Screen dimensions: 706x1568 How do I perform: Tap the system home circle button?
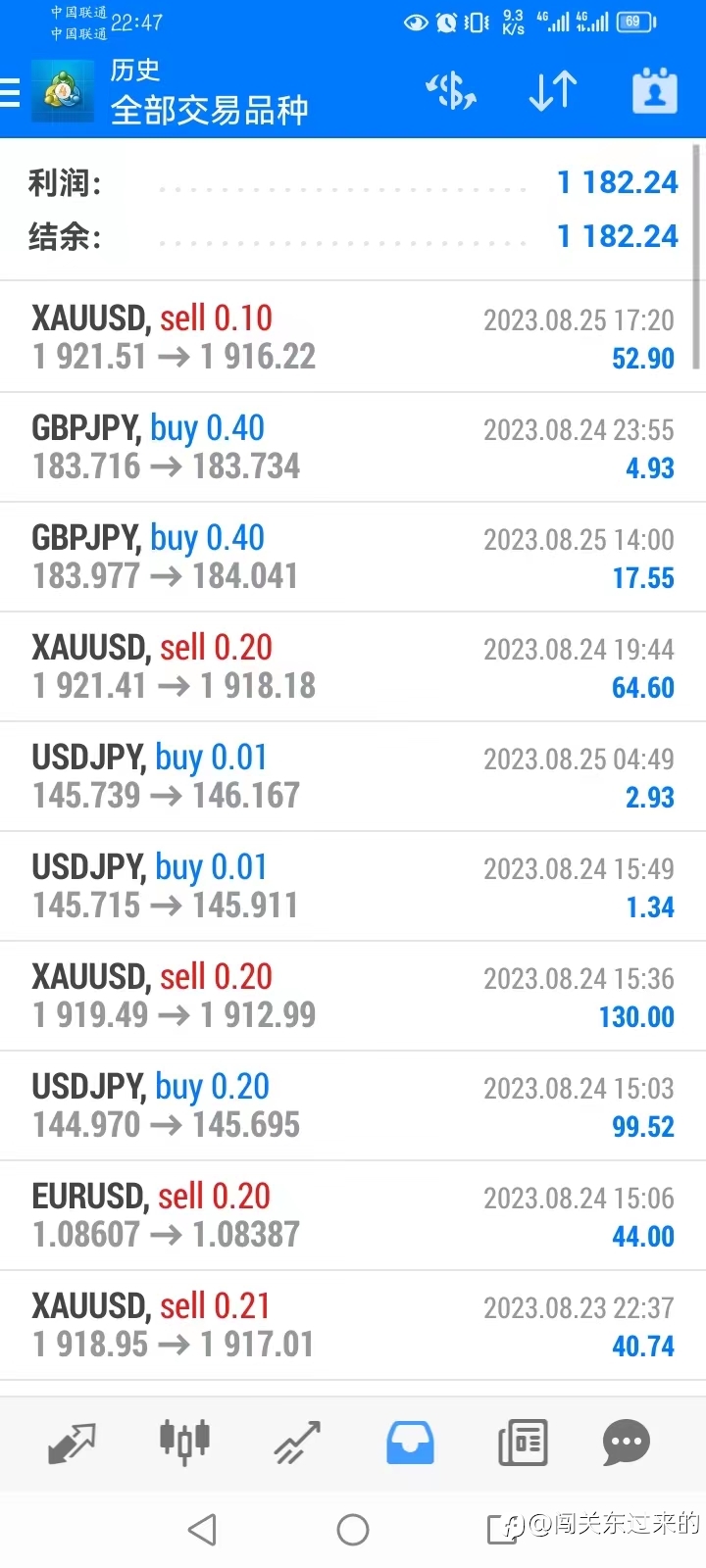[x=353, y=1529]
